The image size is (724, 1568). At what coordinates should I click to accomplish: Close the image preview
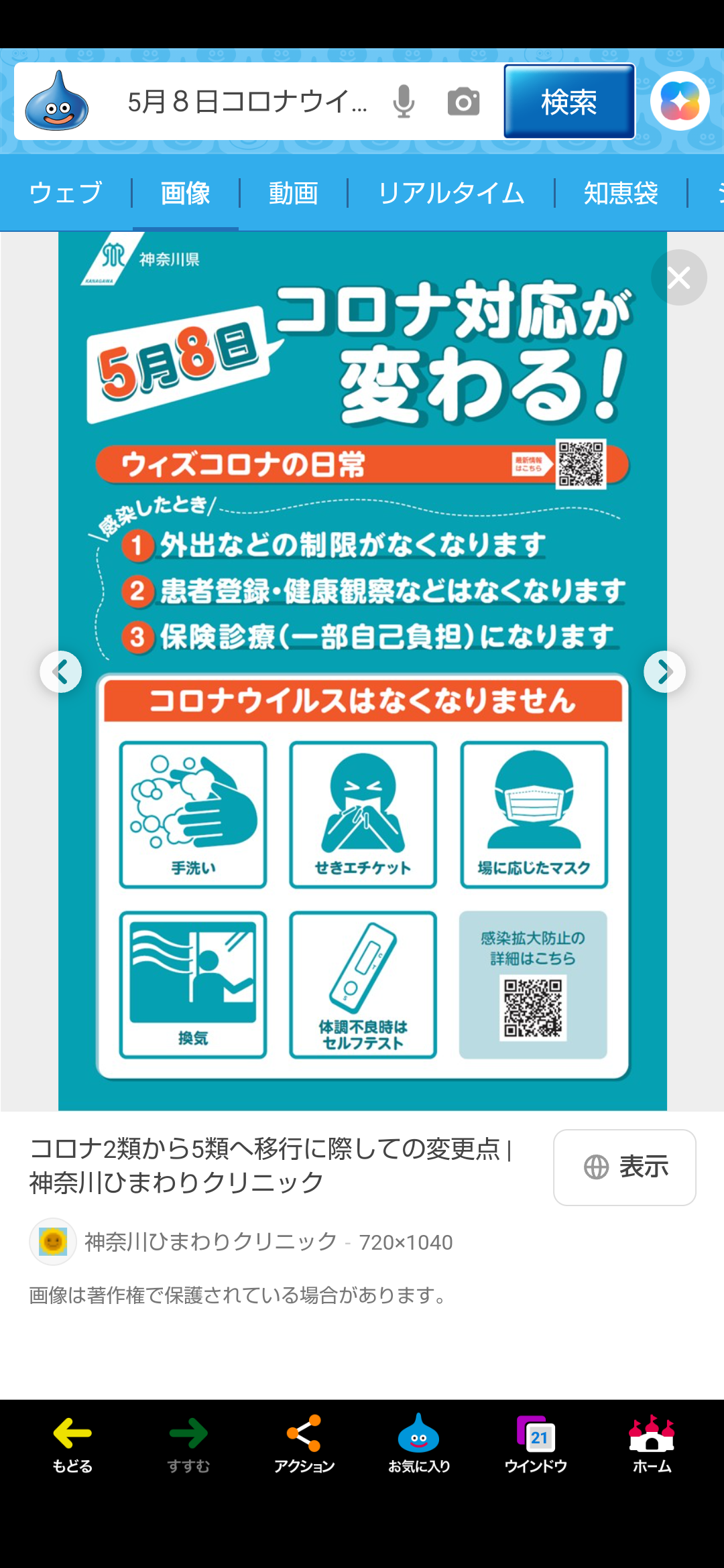coord(679,277)
